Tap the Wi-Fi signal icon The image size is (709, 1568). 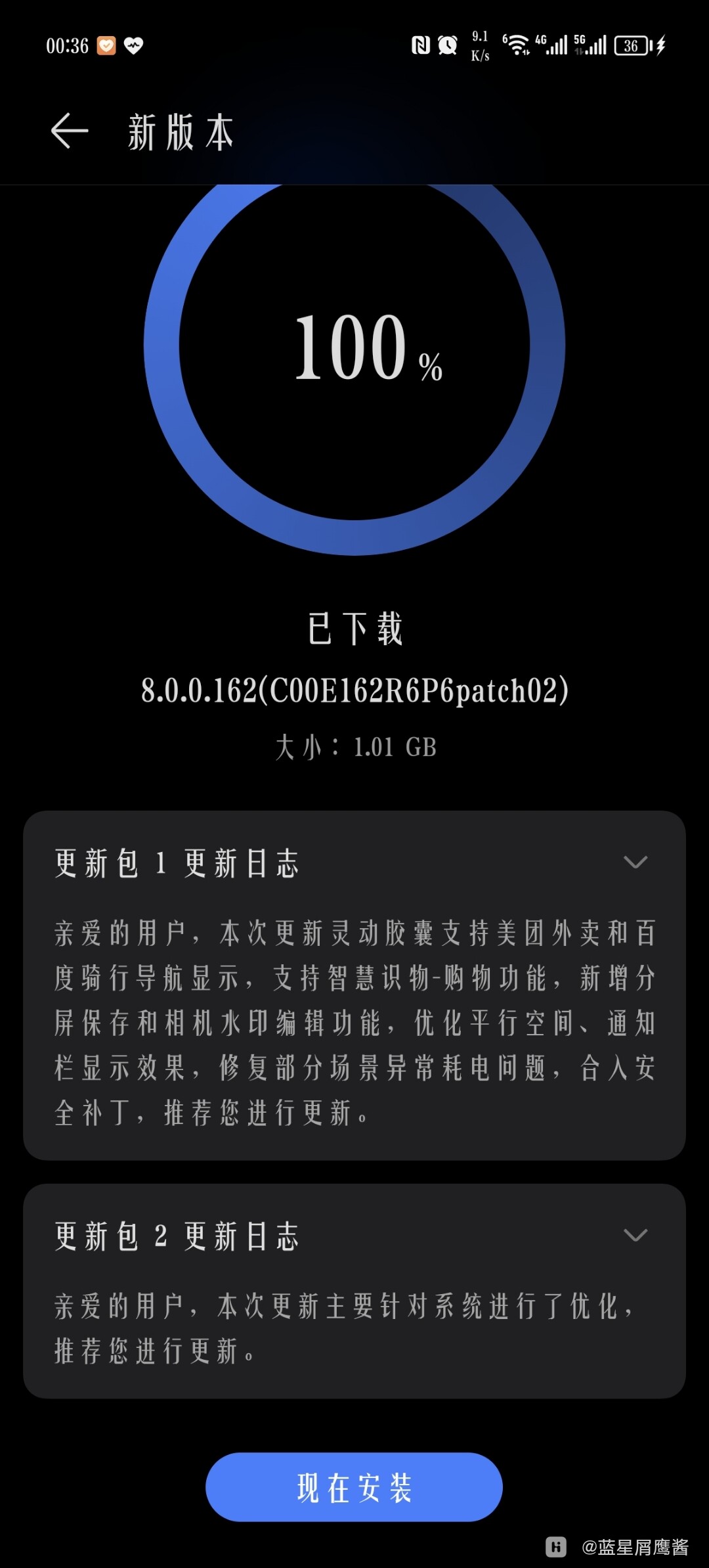coord(519,45)
